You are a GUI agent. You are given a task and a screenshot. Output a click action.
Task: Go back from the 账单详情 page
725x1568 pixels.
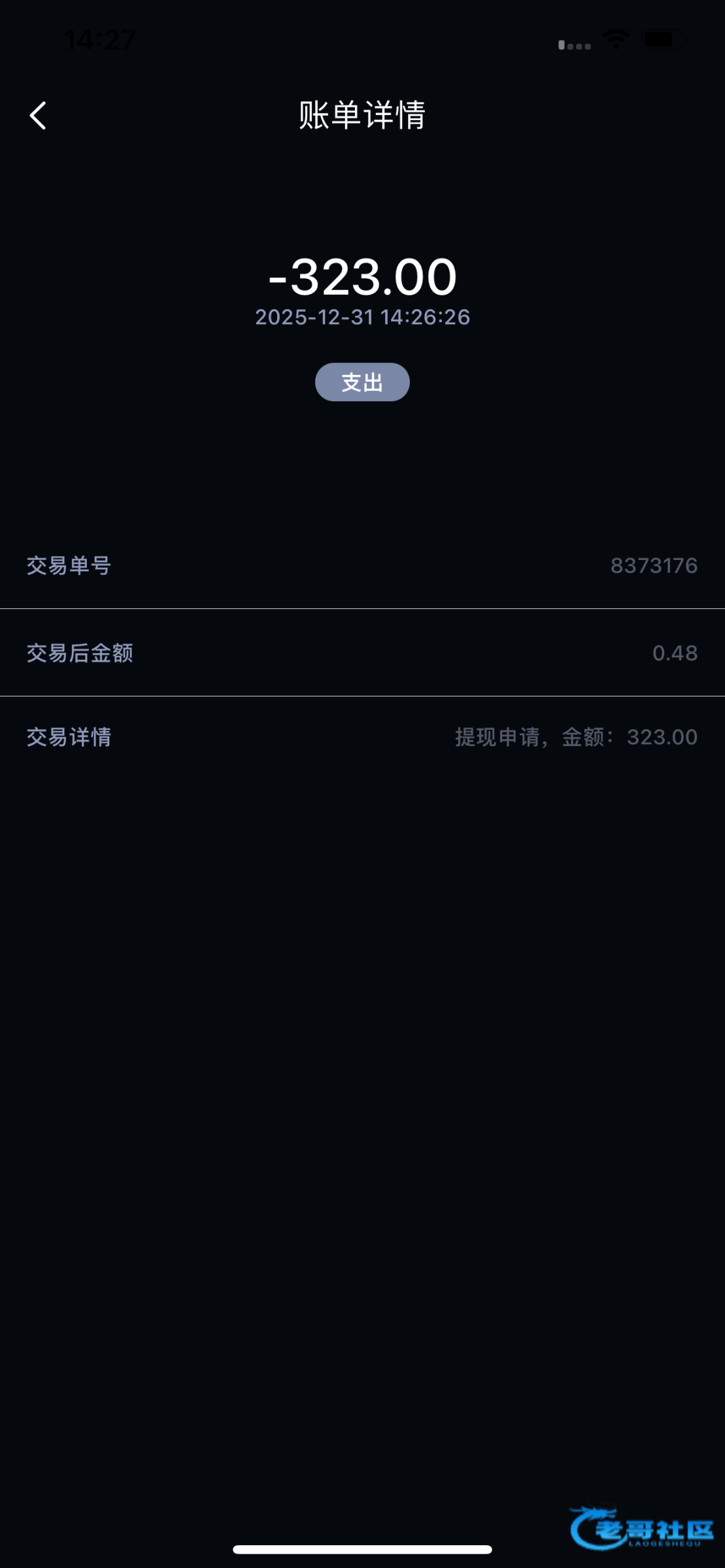[x=38, y=116]
